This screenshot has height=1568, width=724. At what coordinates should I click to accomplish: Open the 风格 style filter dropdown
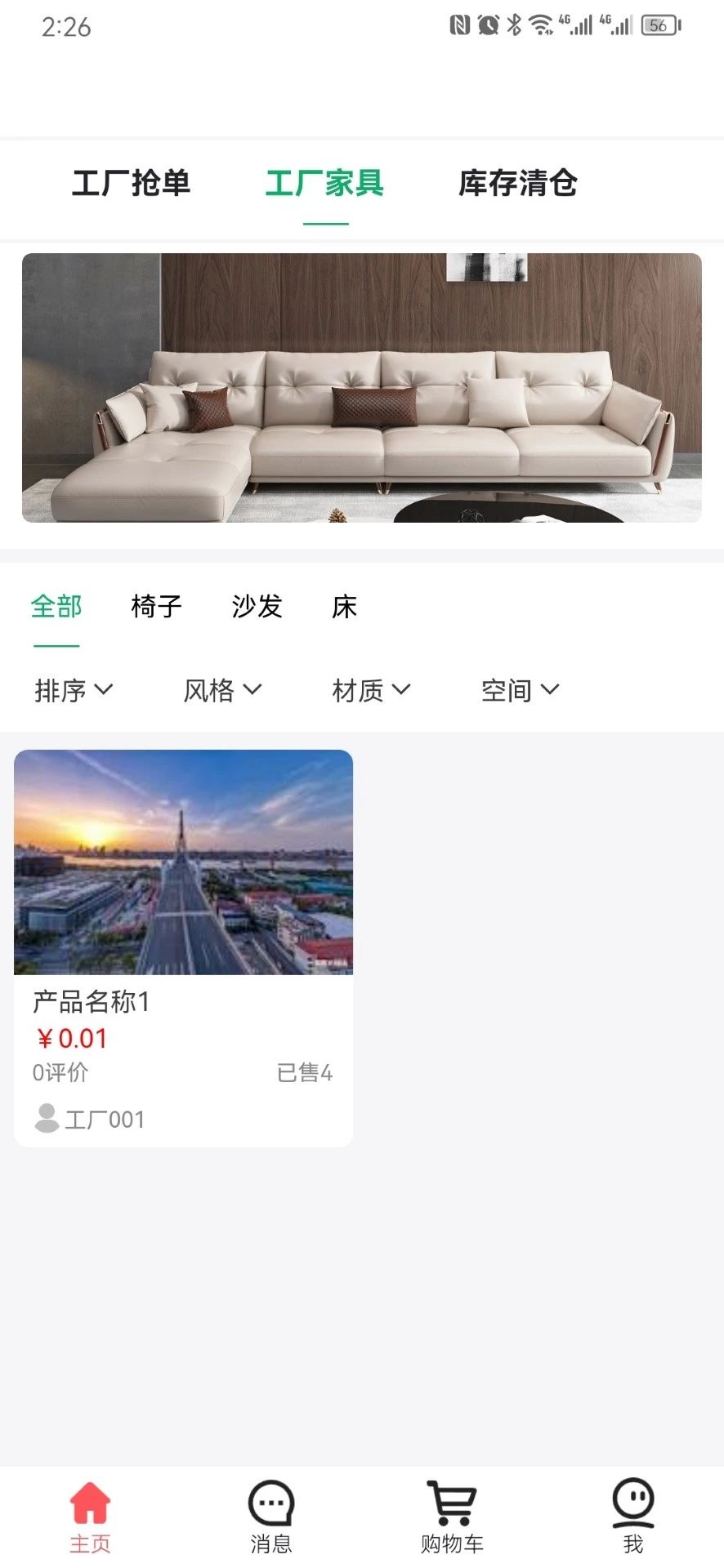point(223,690)
